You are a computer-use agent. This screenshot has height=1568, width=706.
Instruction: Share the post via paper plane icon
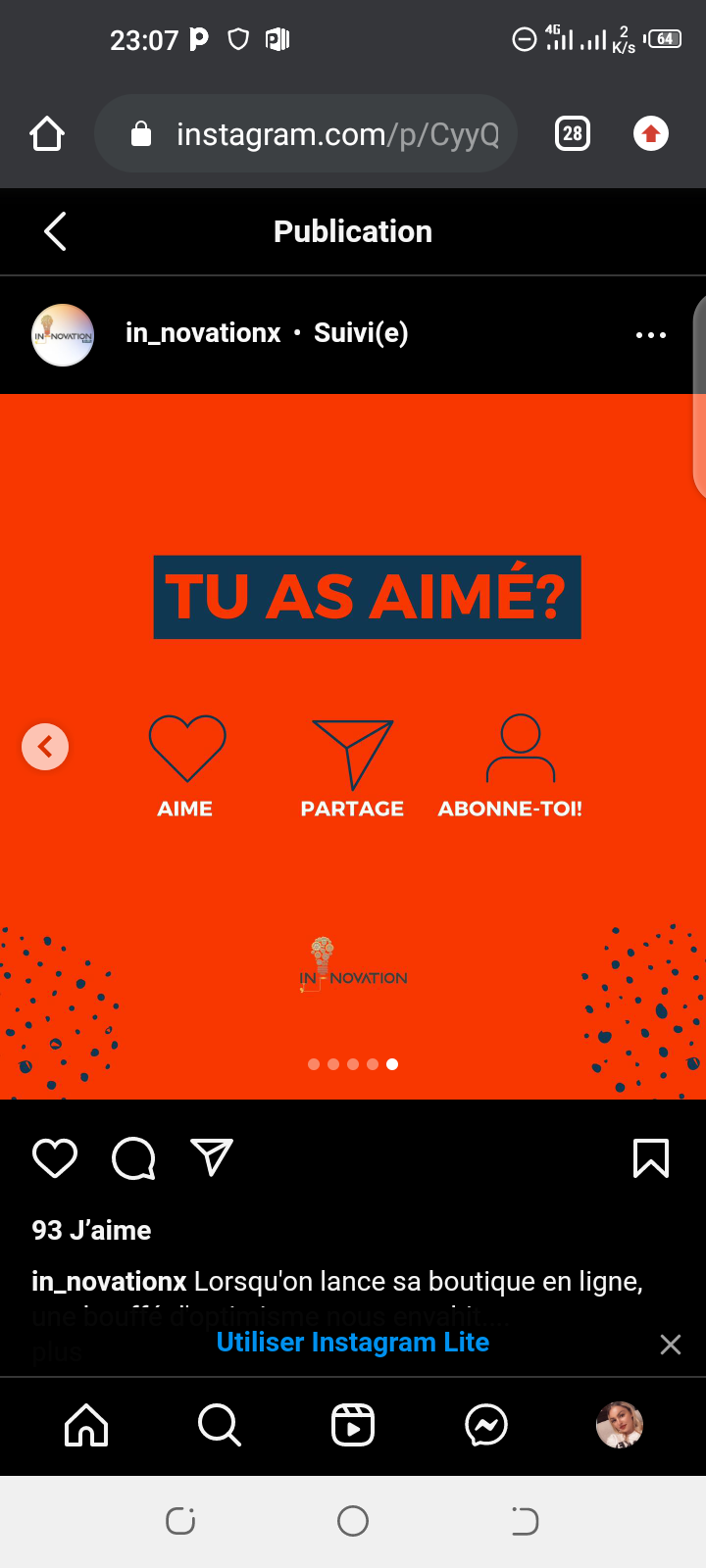tap(212, 1158)
